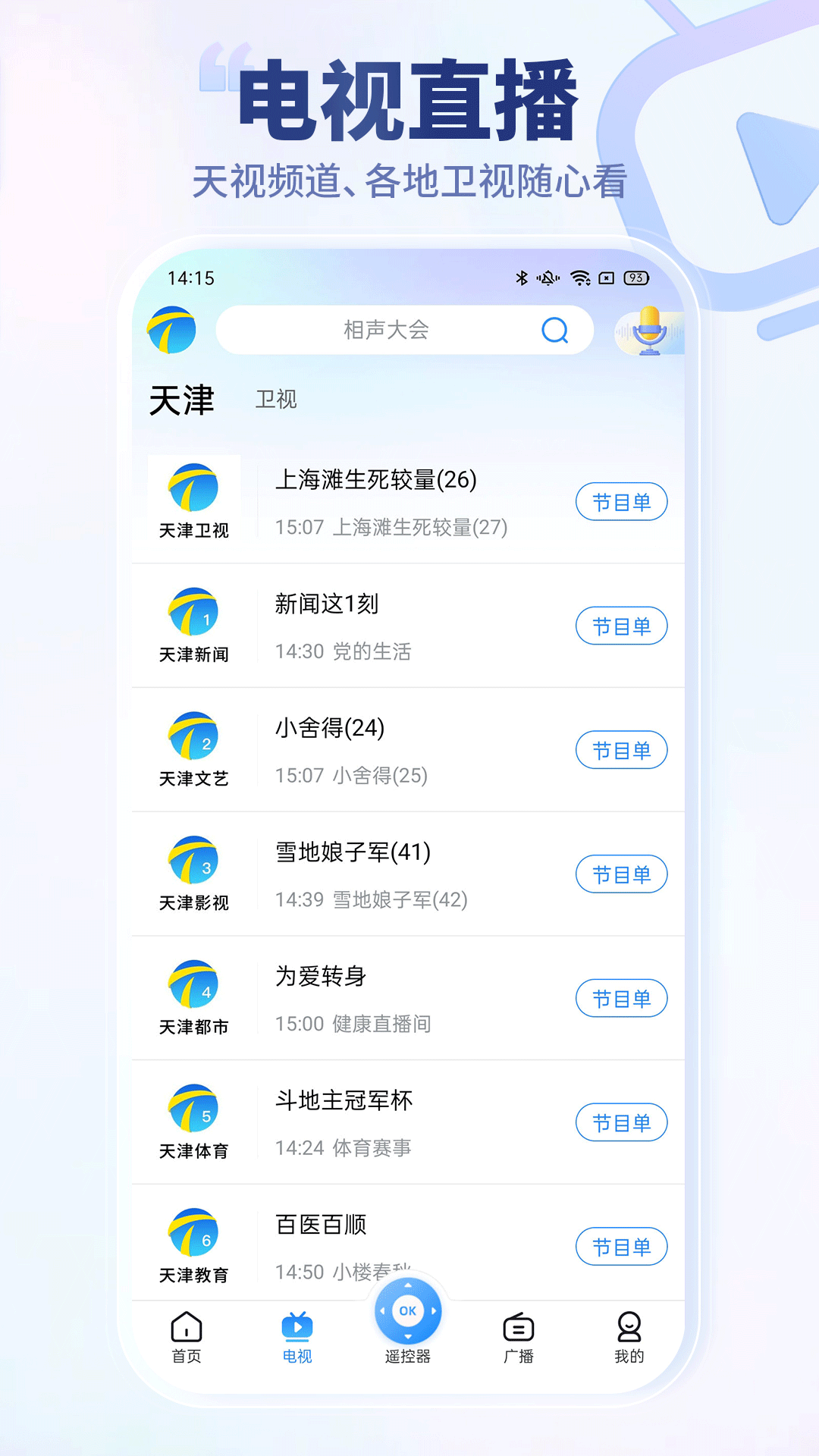Switch to the 卫视 tab

tap(278, 399)
